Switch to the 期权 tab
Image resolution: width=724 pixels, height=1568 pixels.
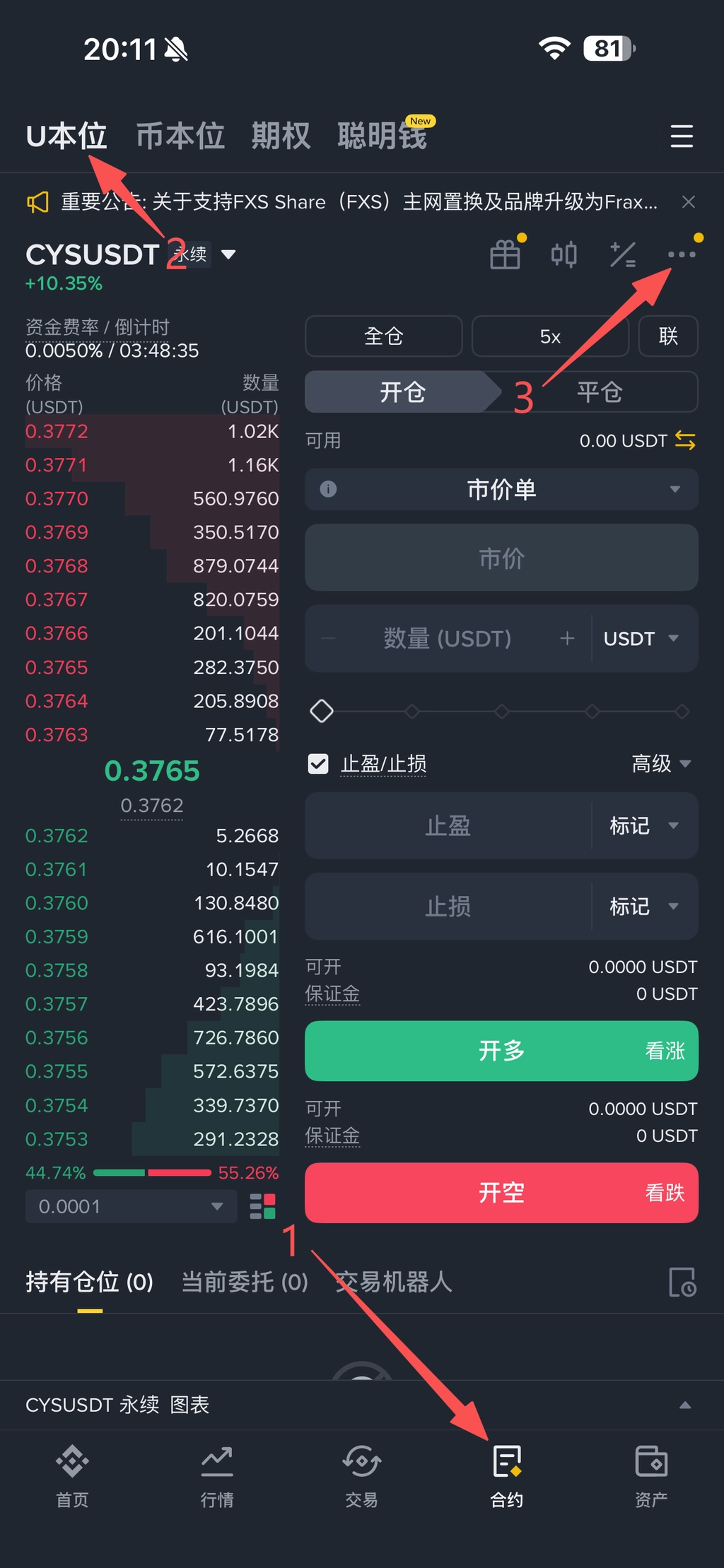coord(281,136)
